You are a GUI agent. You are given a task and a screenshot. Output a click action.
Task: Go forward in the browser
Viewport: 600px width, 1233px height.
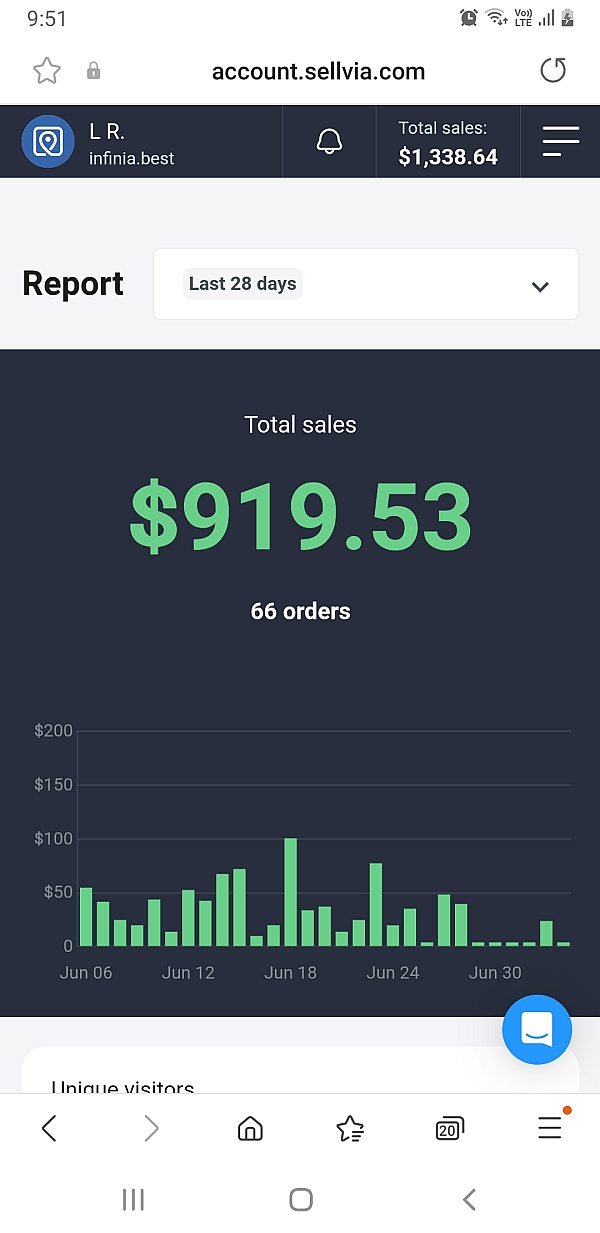point(151,1129)
